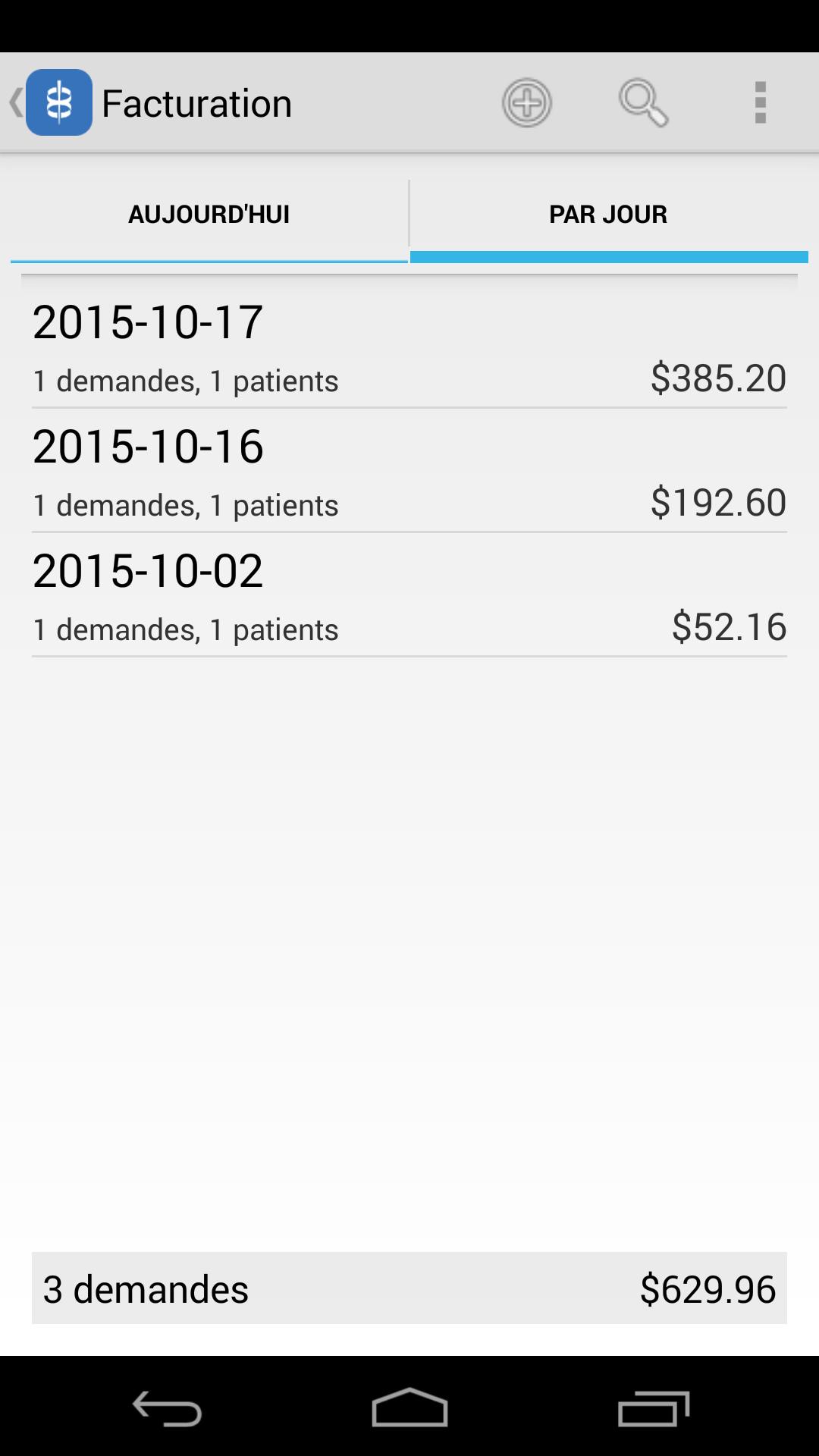Open the overflow menu

760,102
